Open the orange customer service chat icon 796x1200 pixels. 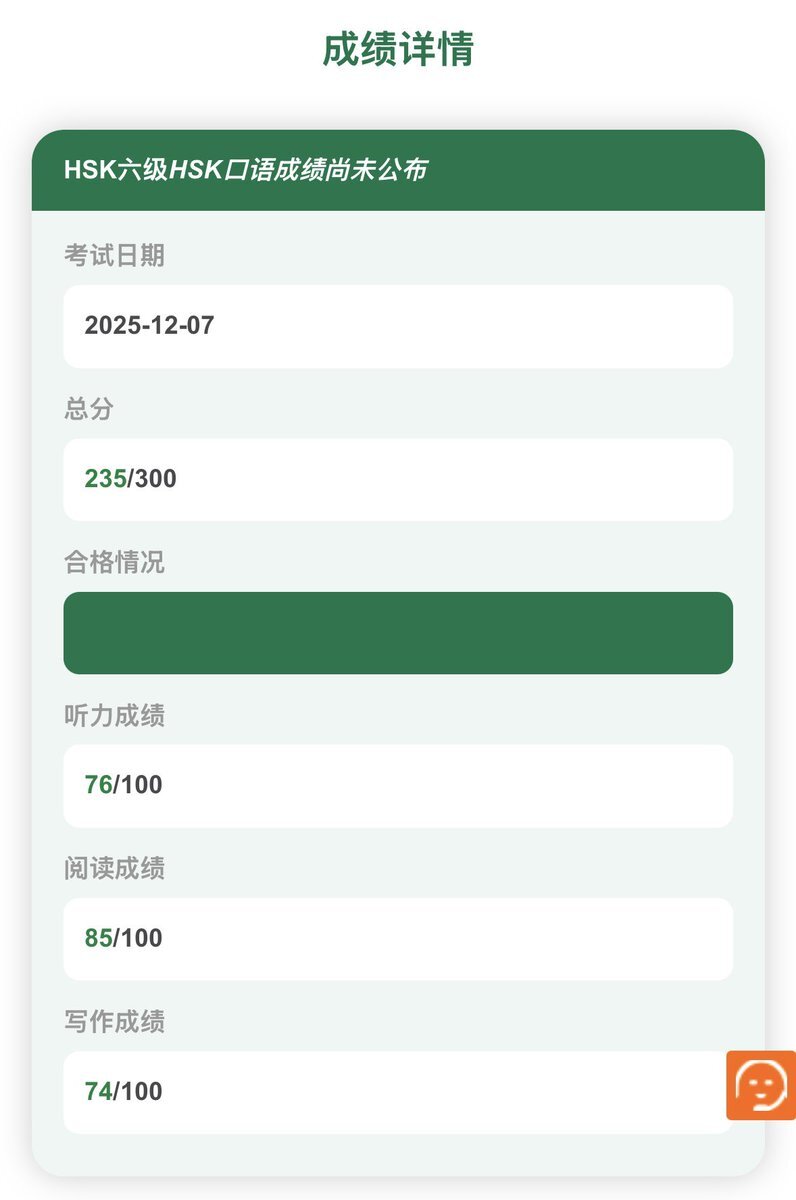tap(761, 1085)
